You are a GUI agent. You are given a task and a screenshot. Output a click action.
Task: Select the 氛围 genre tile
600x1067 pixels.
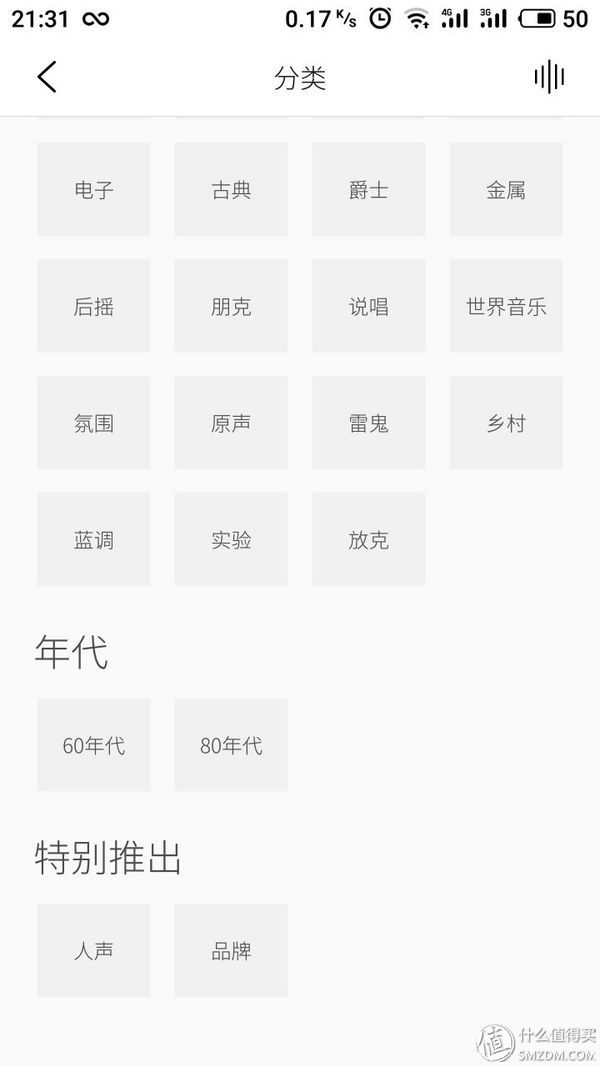94,423
